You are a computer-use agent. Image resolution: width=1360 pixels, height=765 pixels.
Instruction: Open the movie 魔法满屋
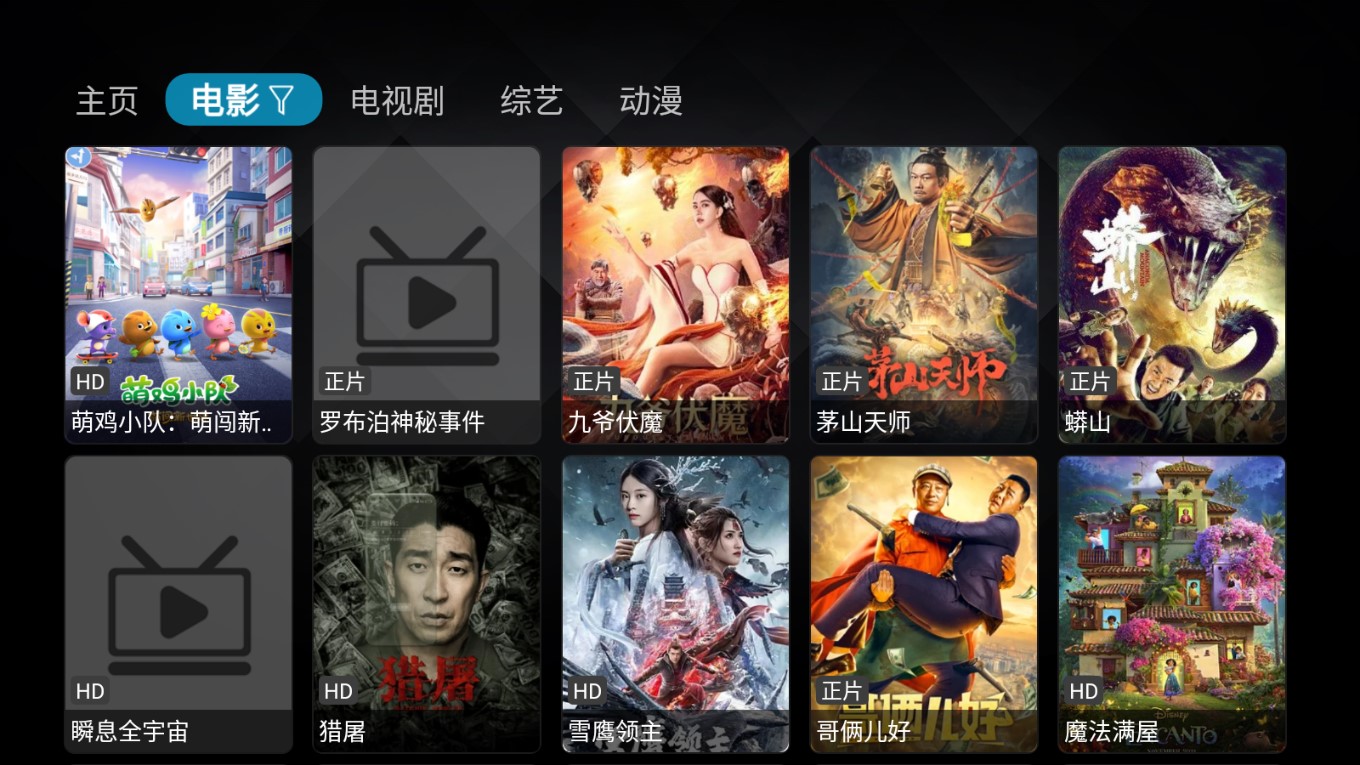(x=1171, y=603)
